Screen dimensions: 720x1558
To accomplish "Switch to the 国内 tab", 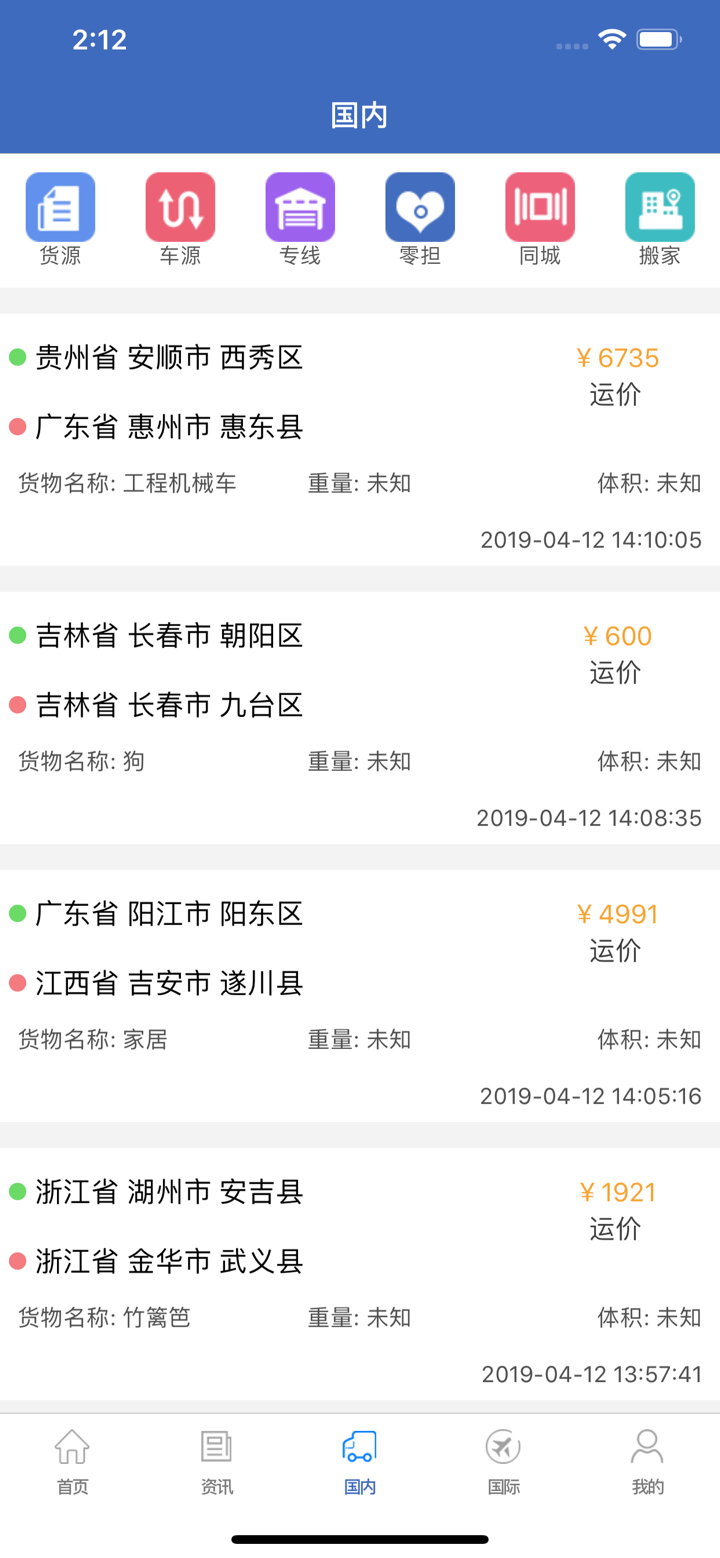I will (359, 1462).
